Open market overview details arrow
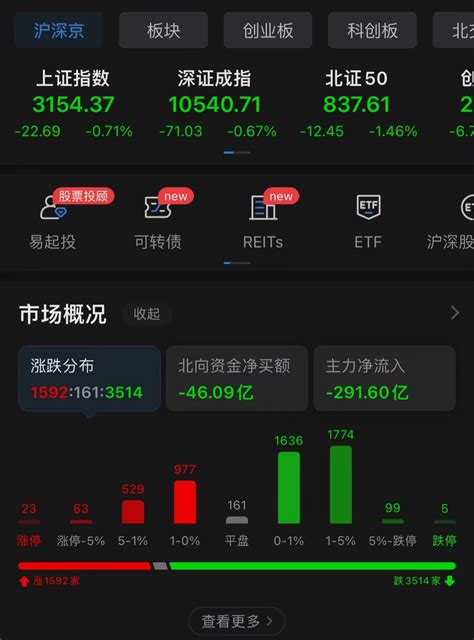474x640 pixels. [x=454, y=313]
